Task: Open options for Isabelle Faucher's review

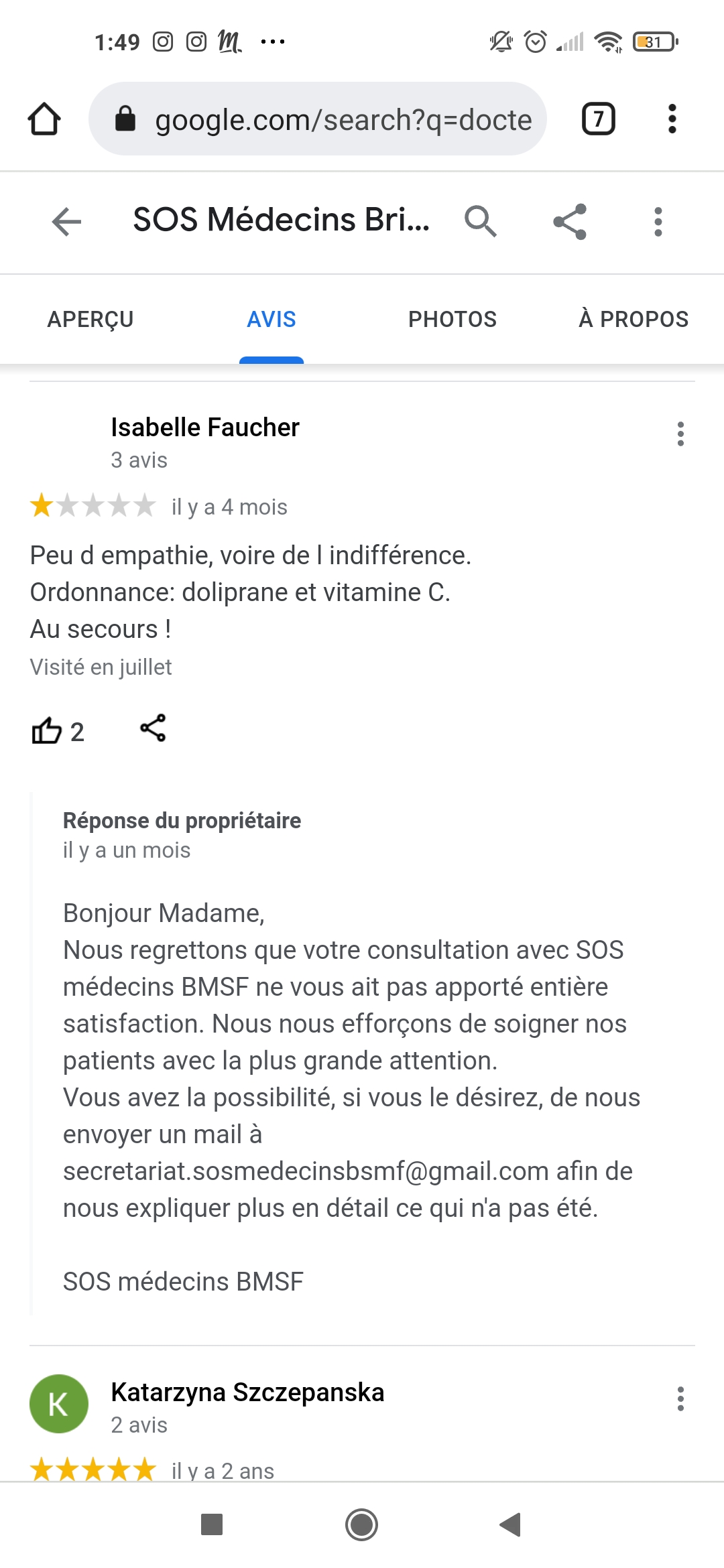Action: (680, 434)
